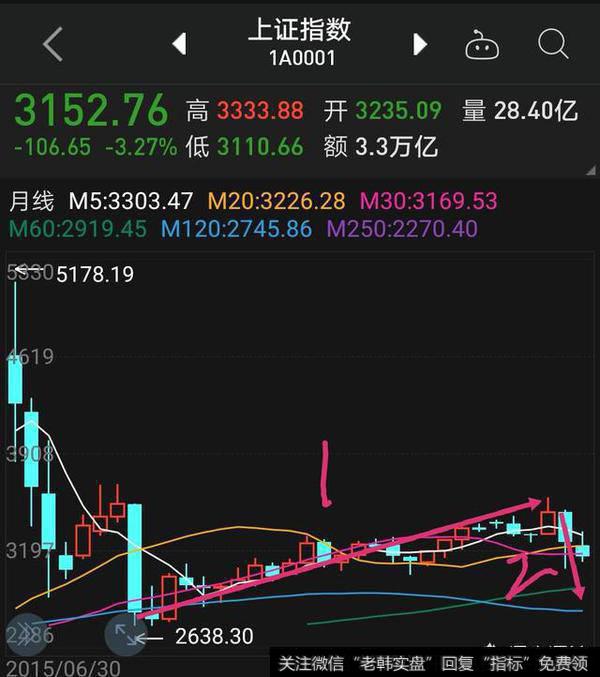Switch to the previous stock with left triangle
600x677 pixels.
pyautogui.click(x=180, y=44)
